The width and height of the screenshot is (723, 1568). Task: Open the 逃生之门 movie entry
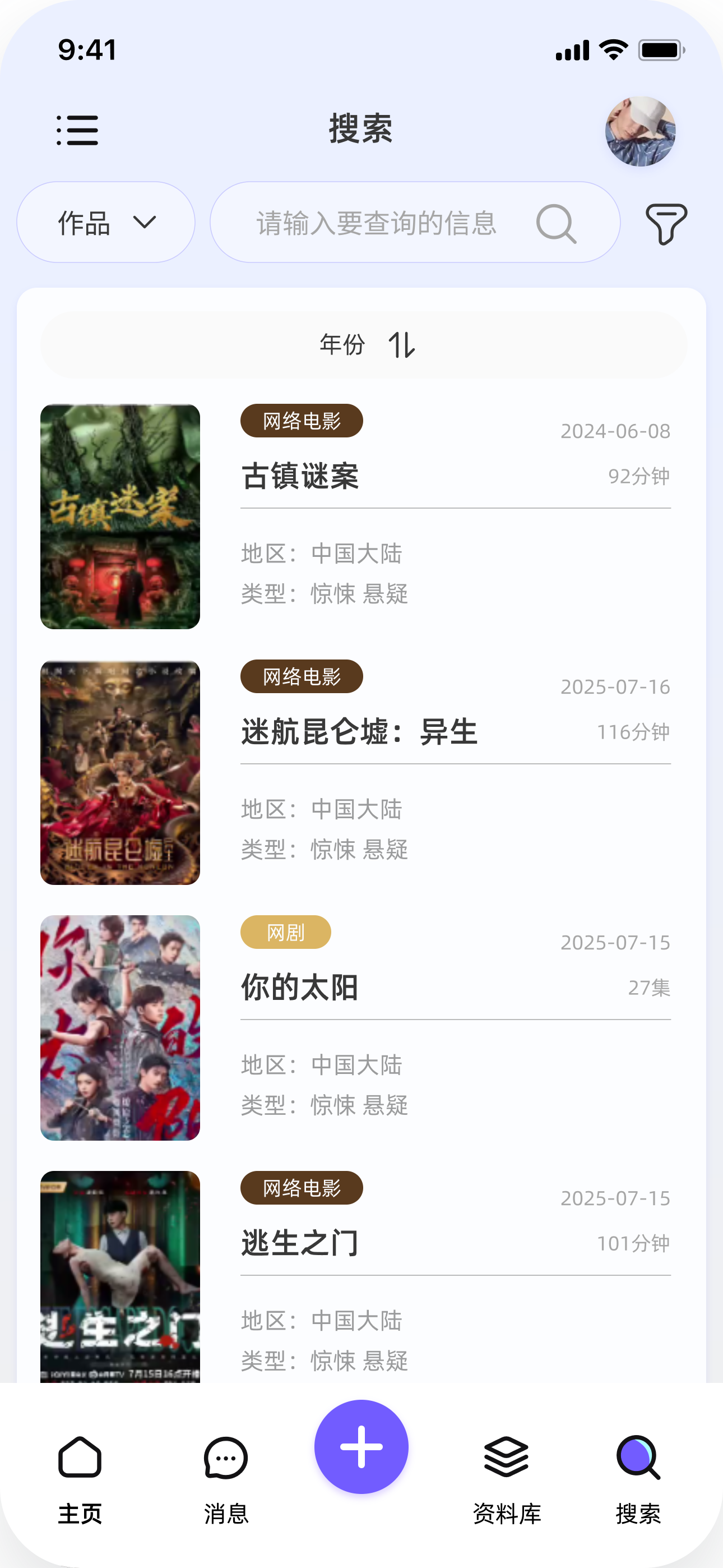[300, 1243]
